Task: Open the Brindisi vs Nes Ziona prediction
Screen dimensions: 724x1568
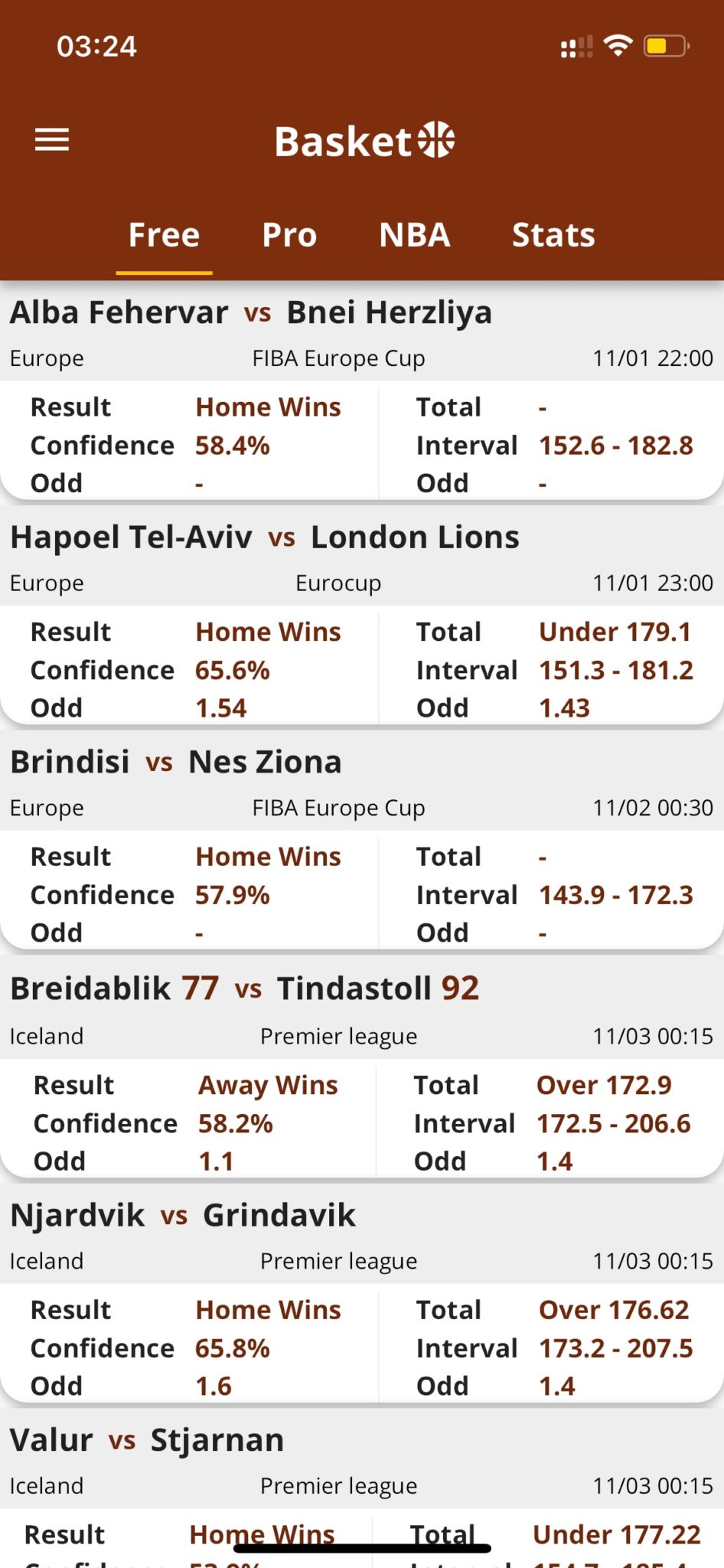Action: tap(176, 761)
